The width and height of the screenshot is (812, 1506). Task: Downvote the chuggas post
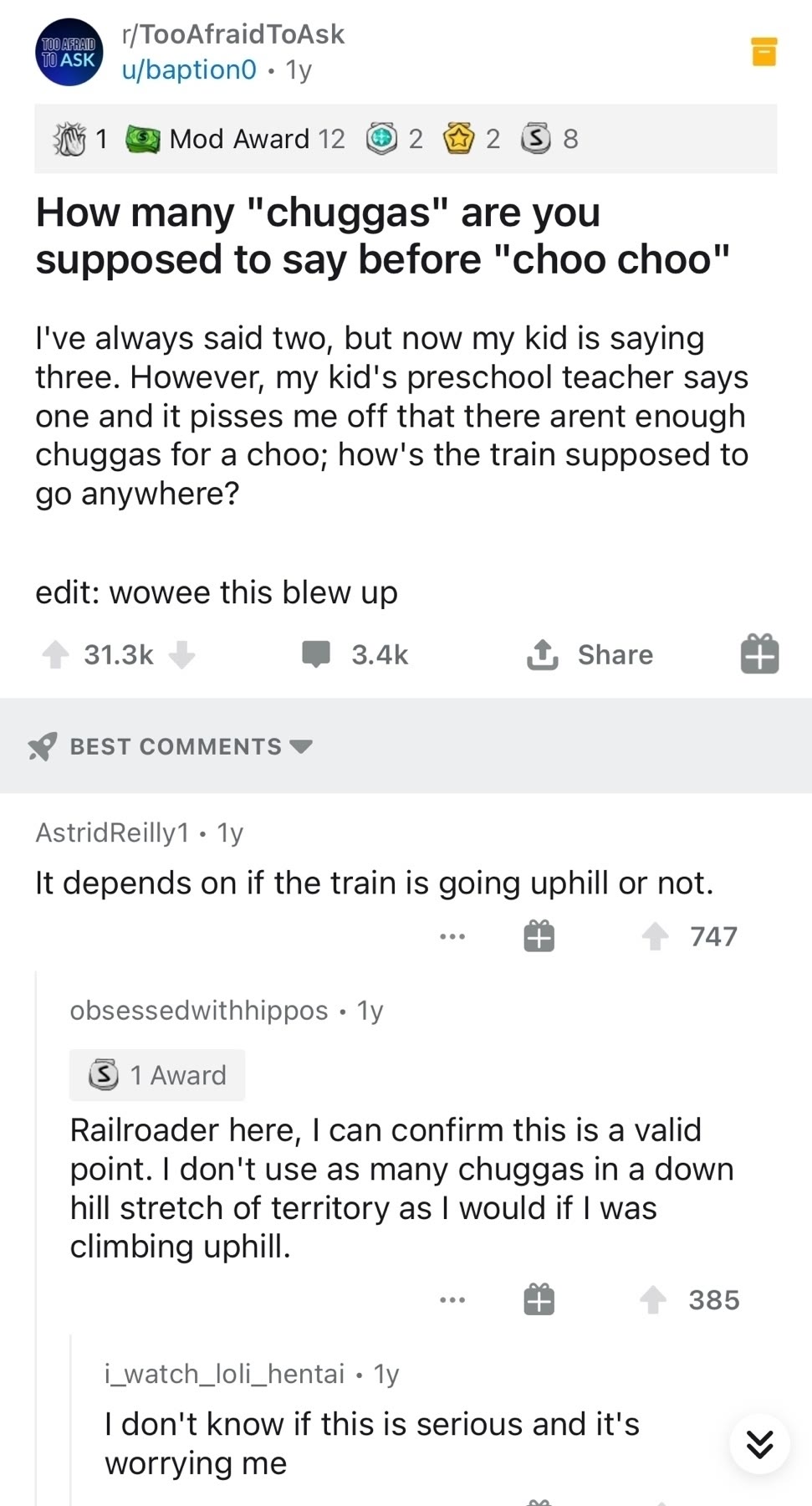[181, 654]
